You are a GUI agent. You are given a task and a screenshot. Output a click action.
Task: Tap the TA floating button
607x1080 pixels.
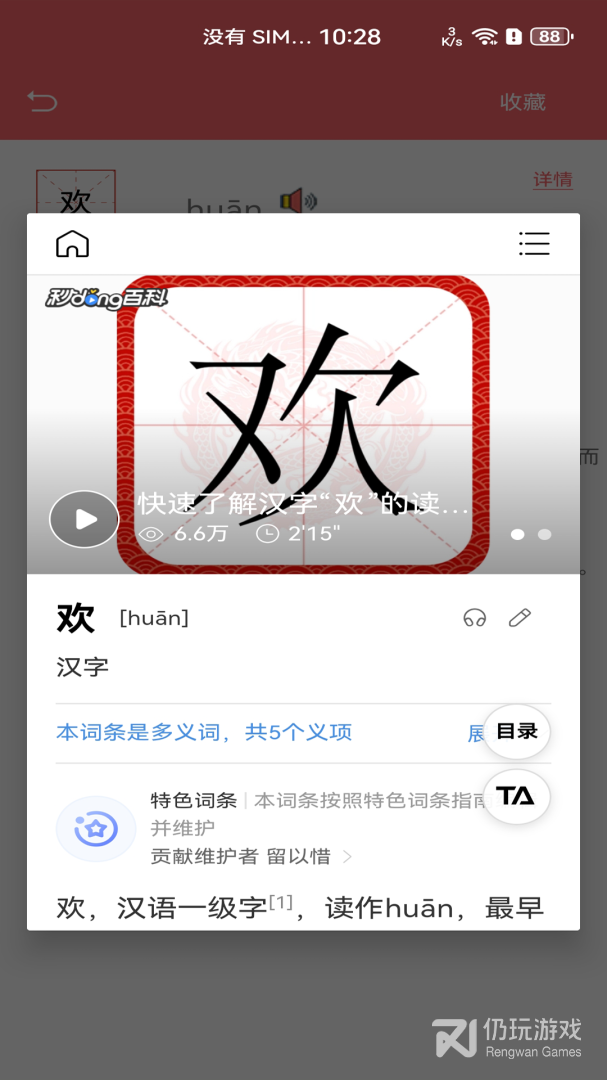516,796
